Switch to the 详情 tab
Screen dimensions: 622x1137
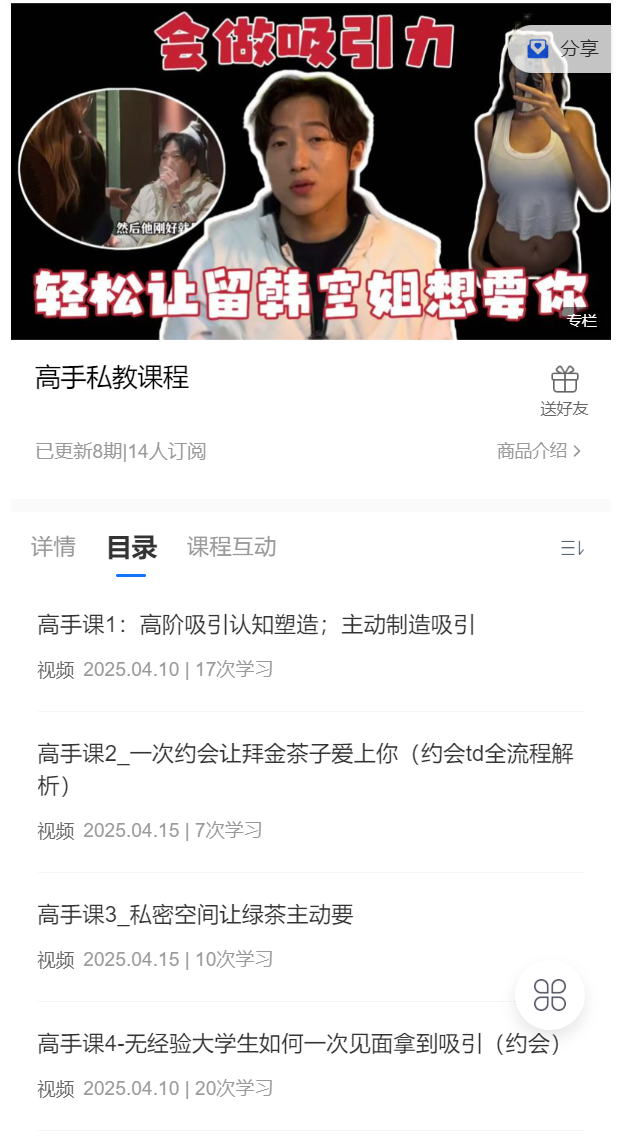53,547
